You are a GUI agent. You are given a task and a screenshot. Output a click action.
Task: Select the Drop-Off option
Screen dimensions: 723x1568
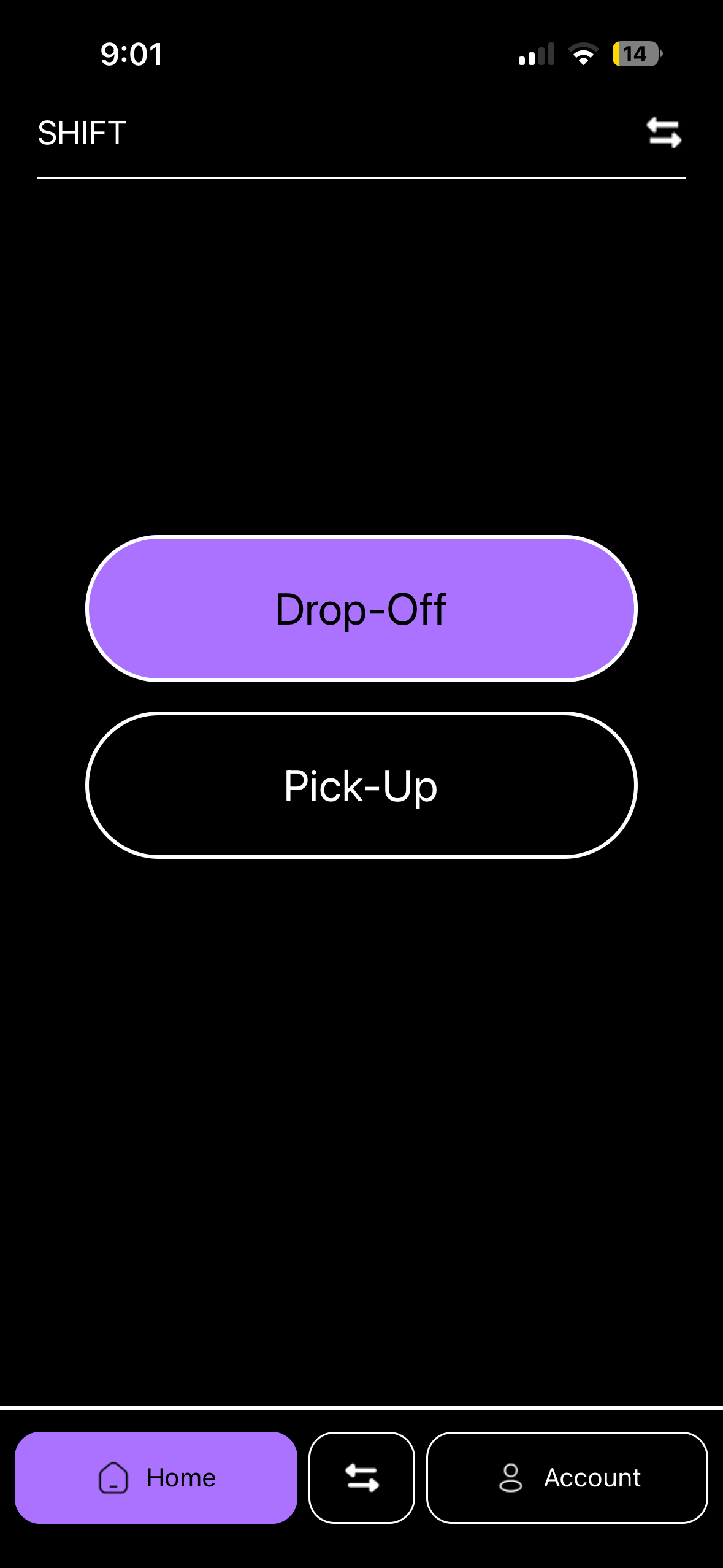tap(362, 608)
